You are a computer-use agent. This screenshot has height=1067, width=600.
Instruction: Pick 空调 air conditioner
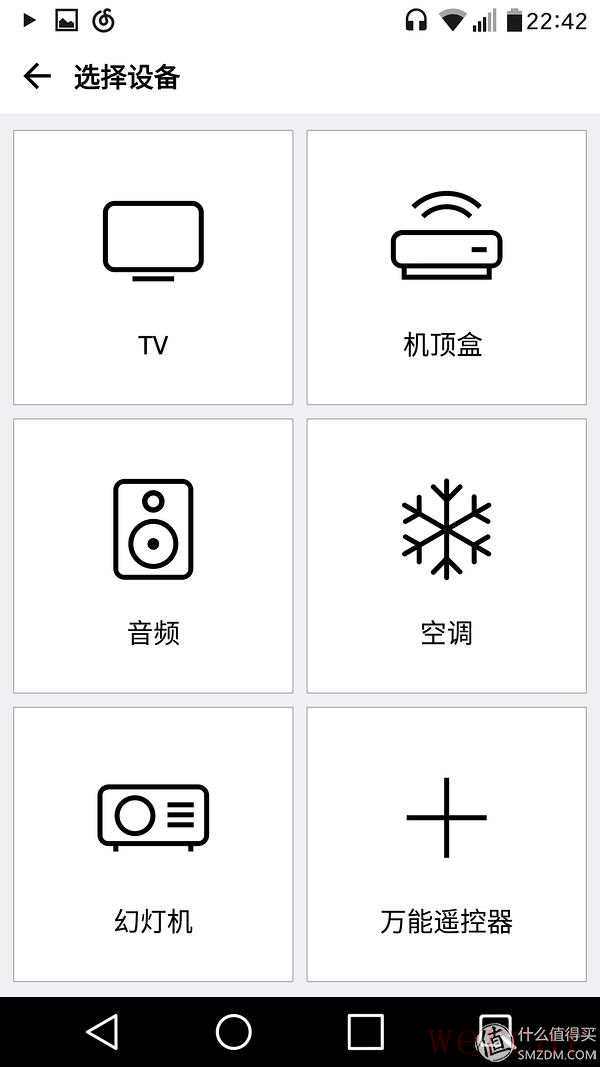(x=446, y=556)
